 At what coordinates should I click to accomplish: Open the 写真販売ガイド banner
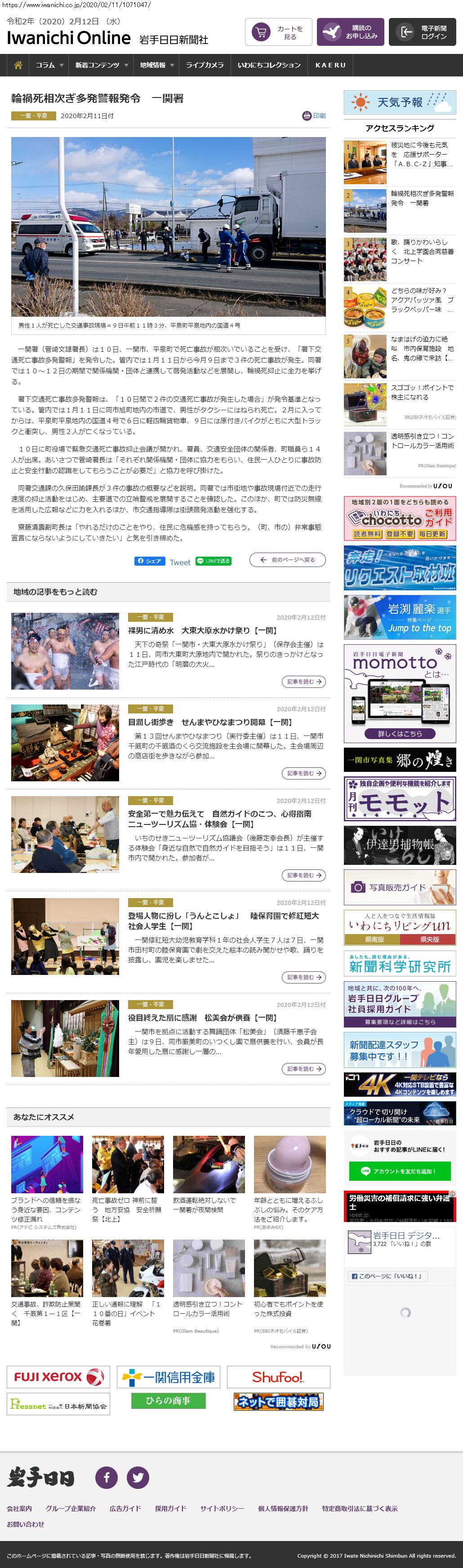click(399, 887)
